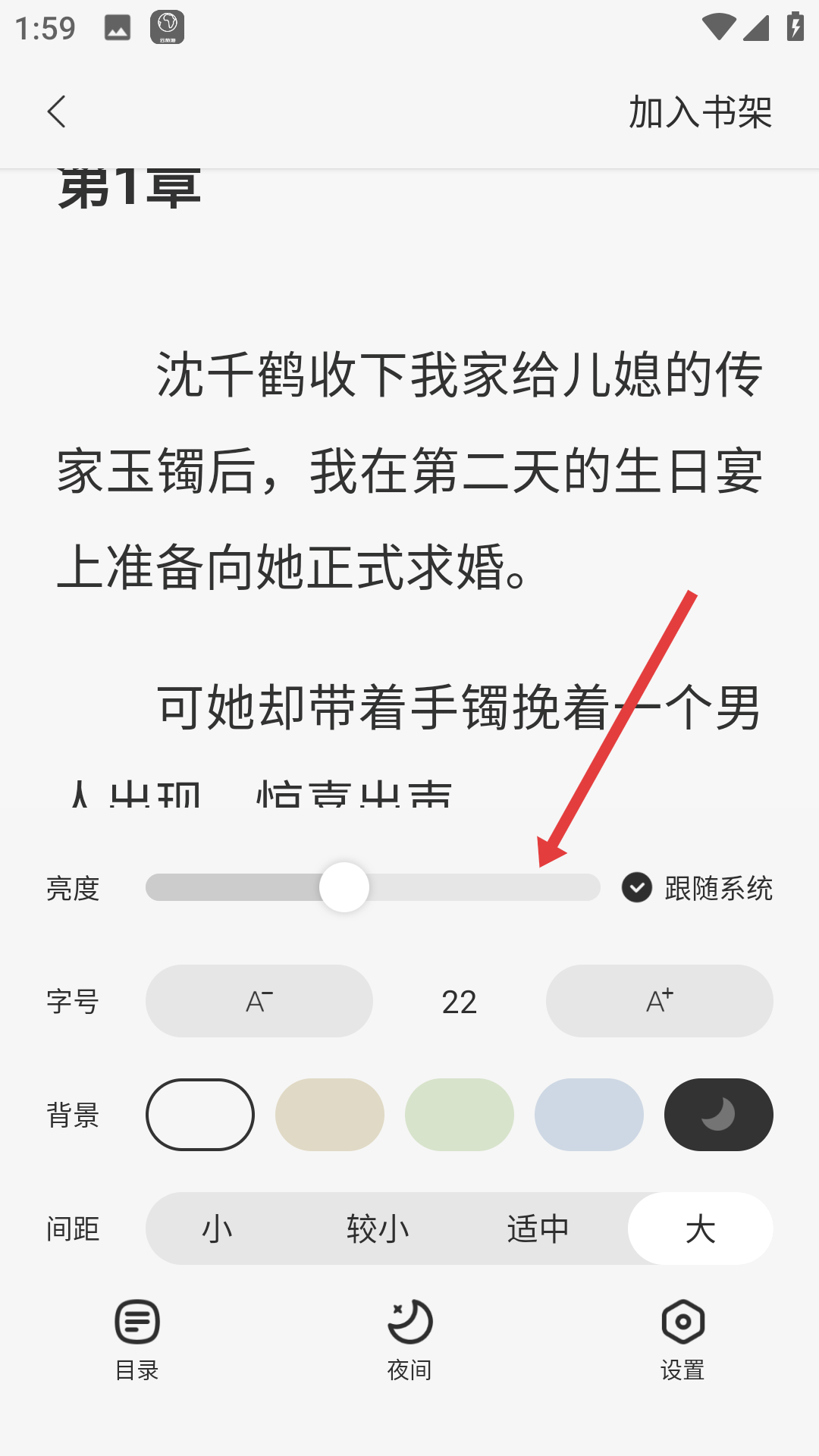Image resolution: width=819 pixels, height=1456 pixels.
Task: Increase font size with the A+ button
Action: [659, 1001]
